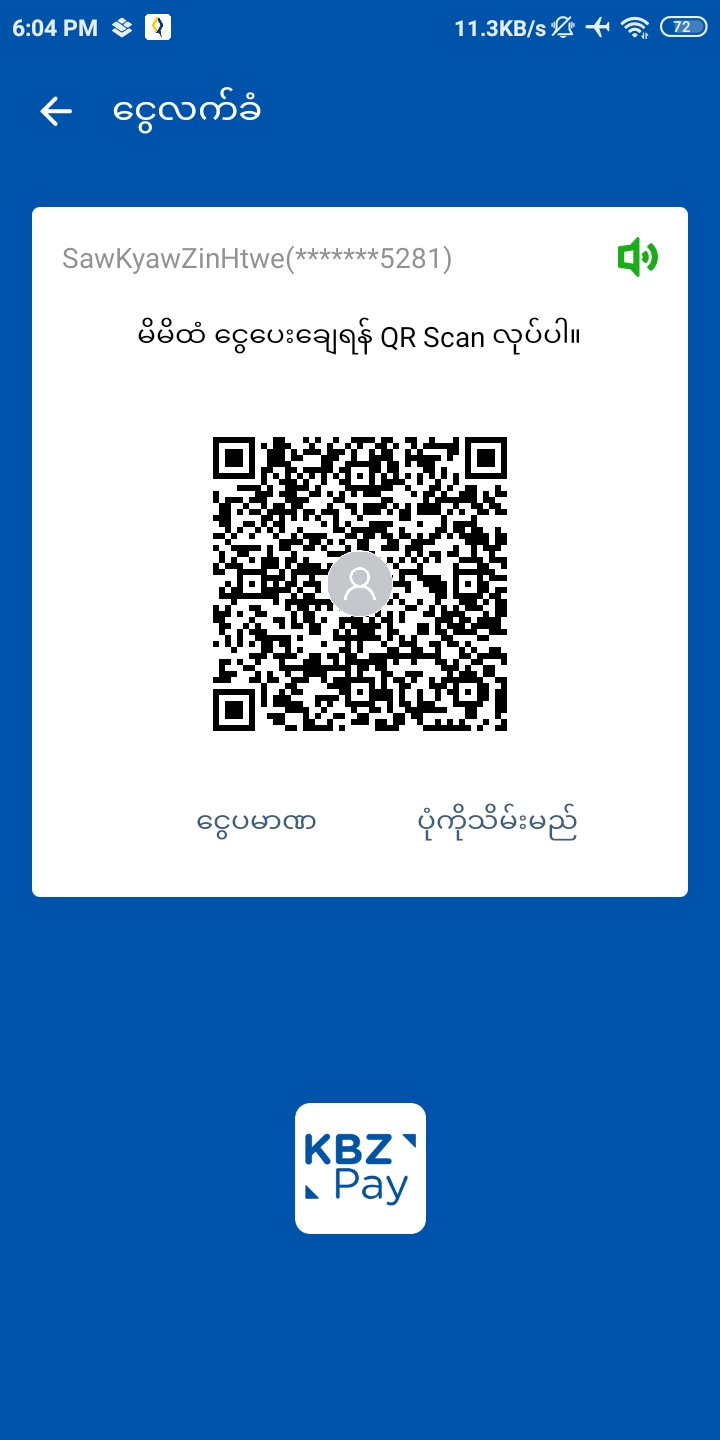Go back from the receive money screen

pyautogui.click(x=56, y=111)
